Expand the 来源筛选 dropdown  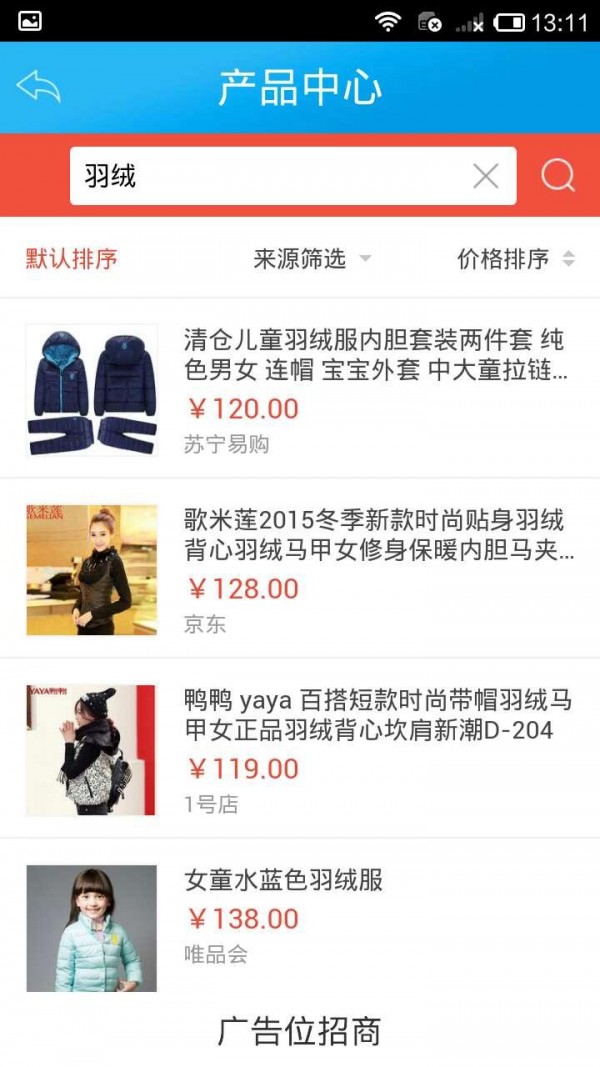pyautogui.click(x=311, y=259)
